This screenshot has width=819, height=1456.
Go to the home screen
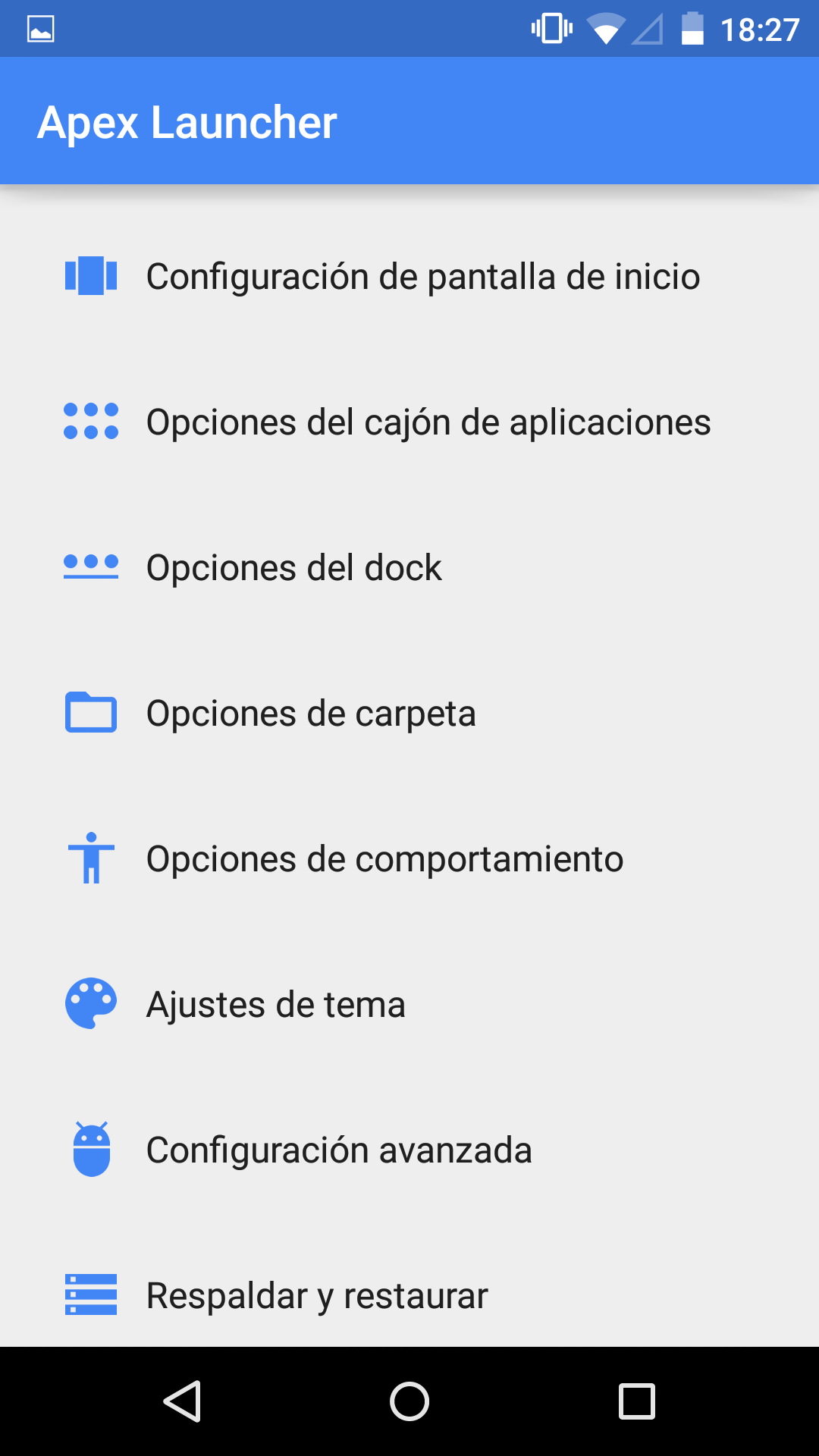click(x=409, y=1401)
